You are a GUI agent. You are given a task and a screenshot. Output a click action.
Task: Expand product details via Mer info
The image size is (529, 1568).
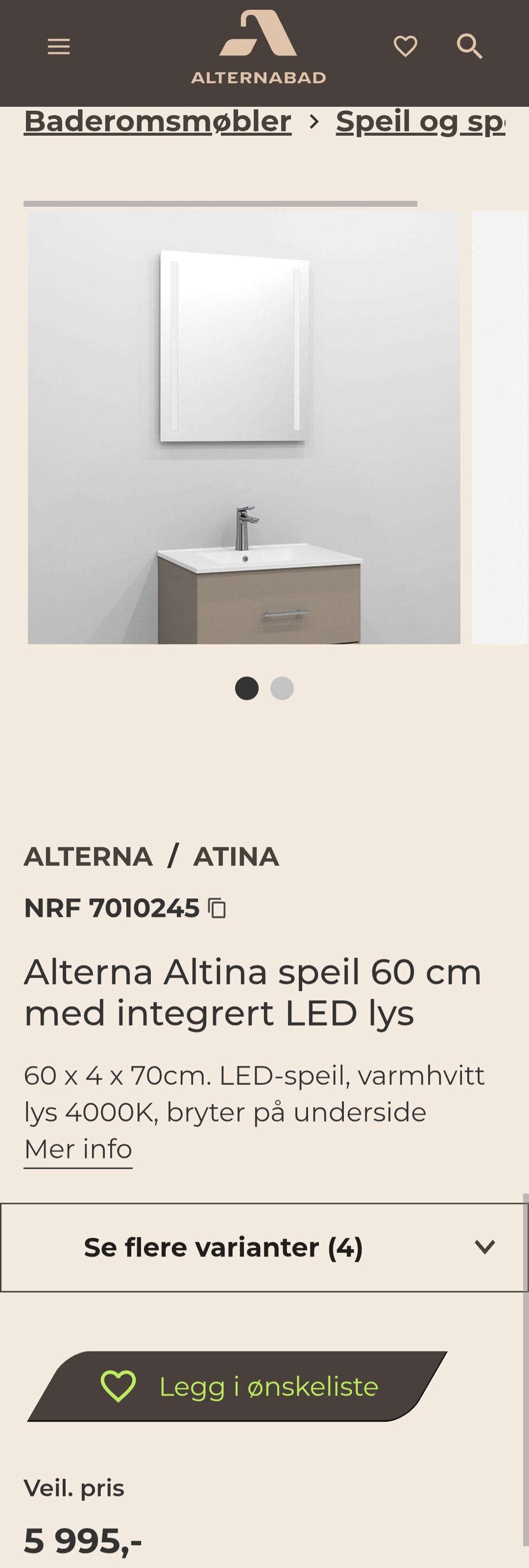click(x=77, y=1149)
